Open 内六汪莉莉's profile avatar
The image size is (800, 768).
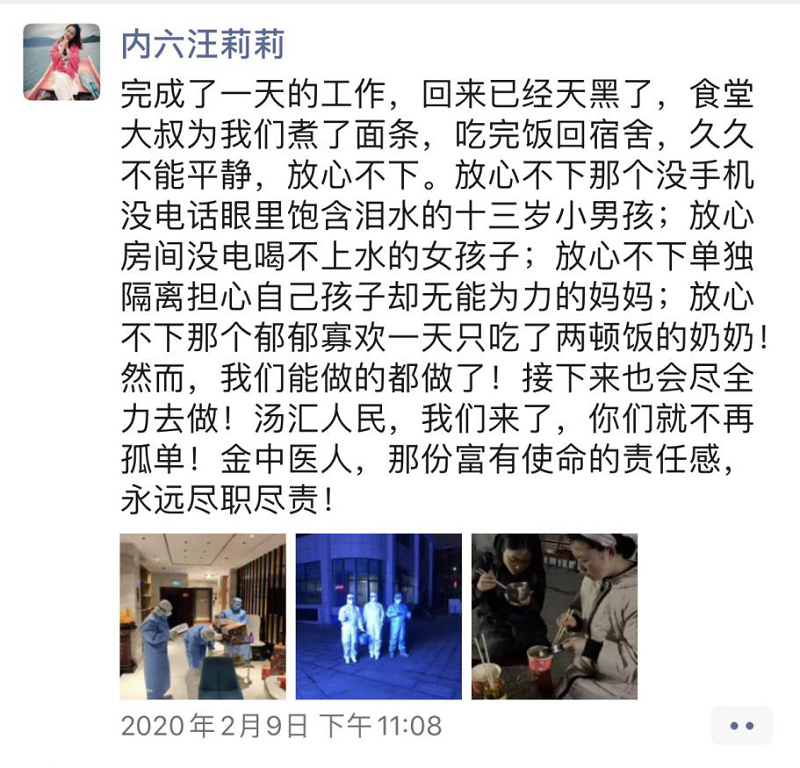61,62
